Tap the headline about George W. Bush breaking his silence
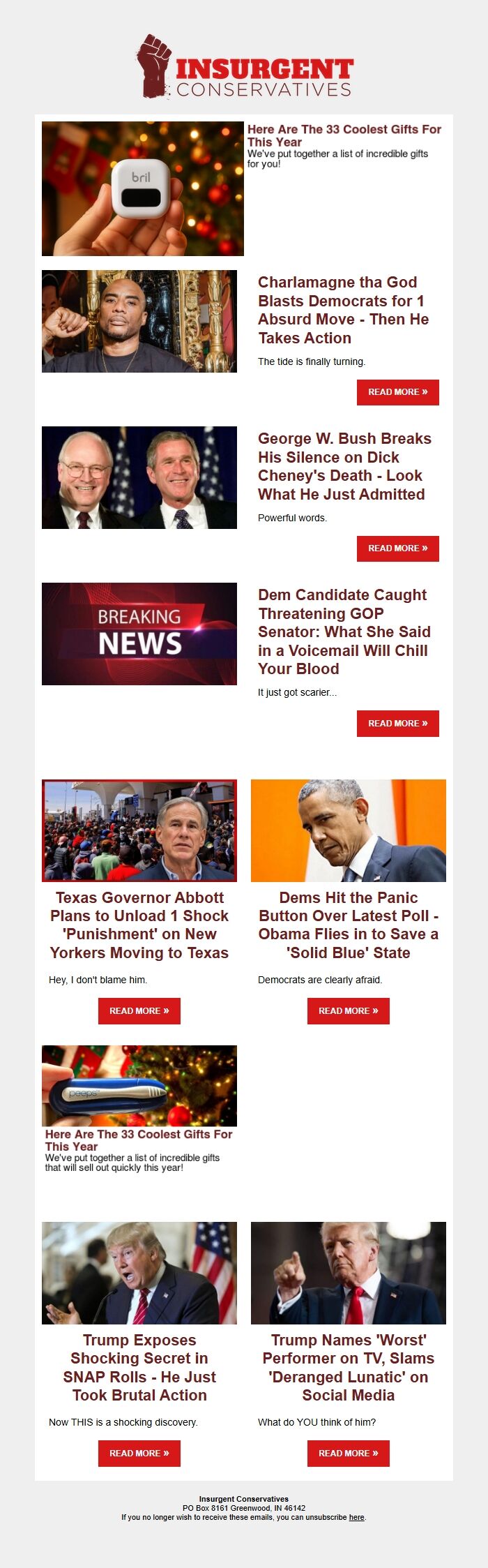Screen dimensions: 488x1568 point(344,466)
